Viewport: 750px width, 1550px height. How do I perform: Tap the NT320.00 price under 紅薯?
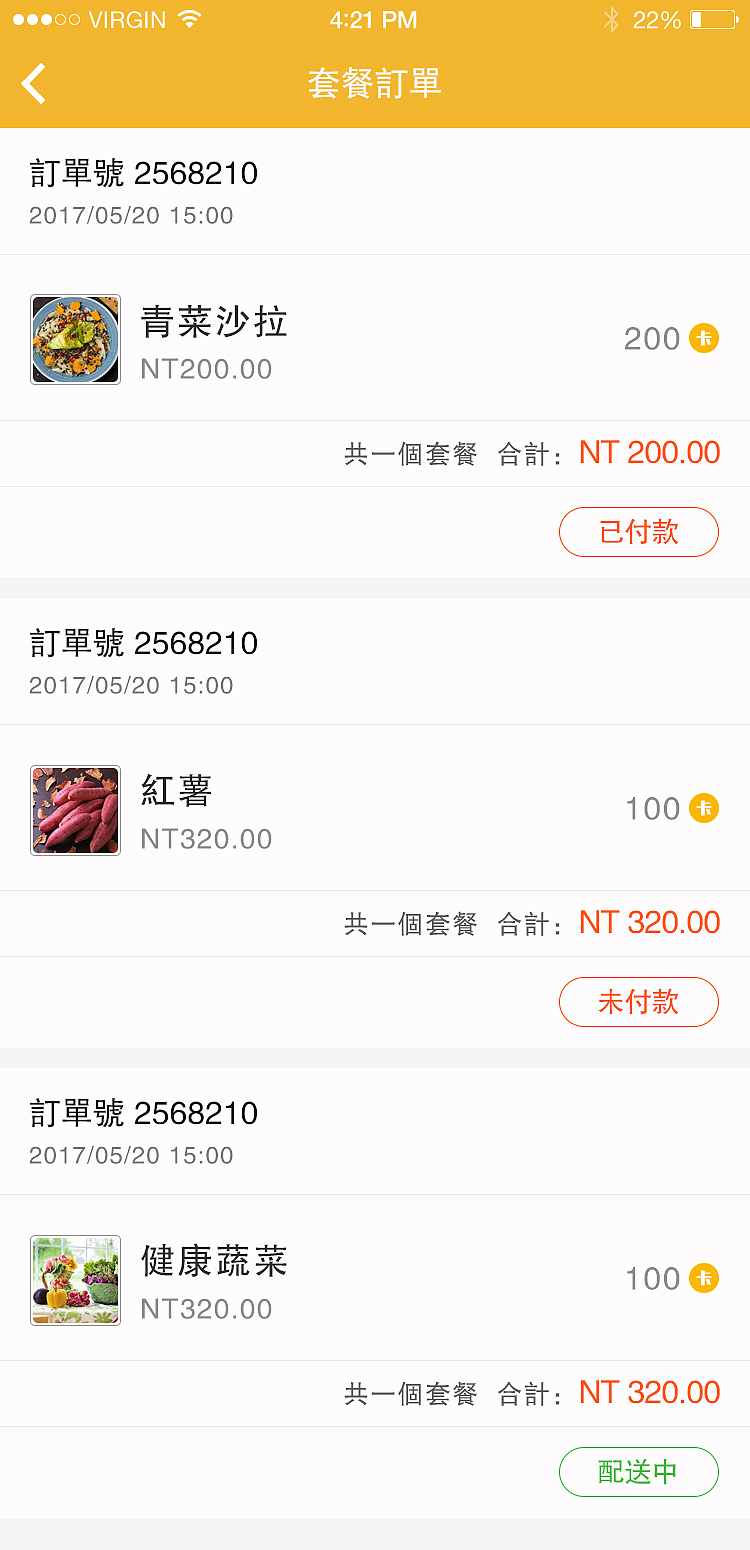pyautogui.click(x=206, y=838)
